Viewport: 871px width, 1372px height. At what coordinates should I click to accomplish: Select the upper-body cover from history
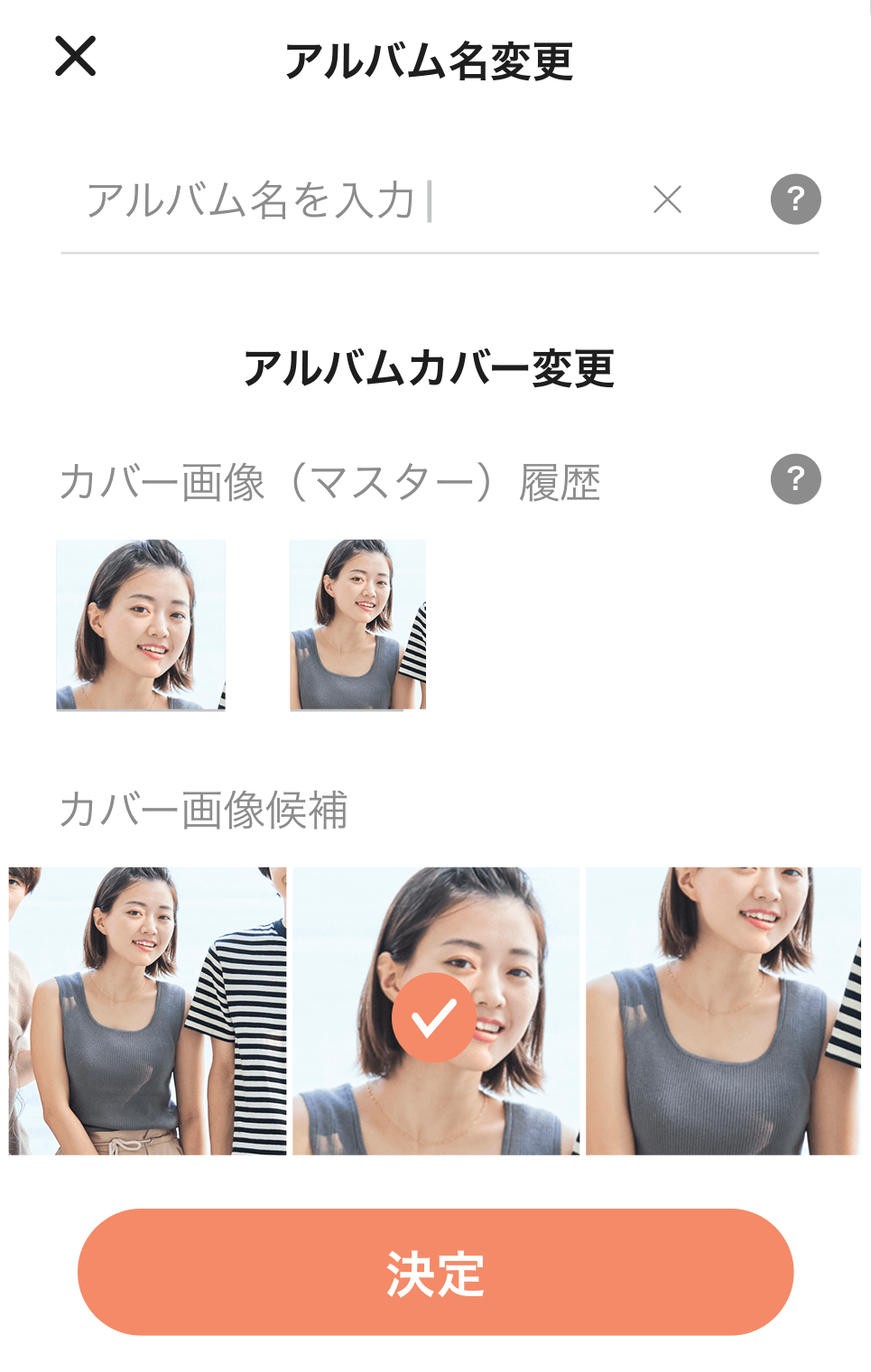click(357, 625)
